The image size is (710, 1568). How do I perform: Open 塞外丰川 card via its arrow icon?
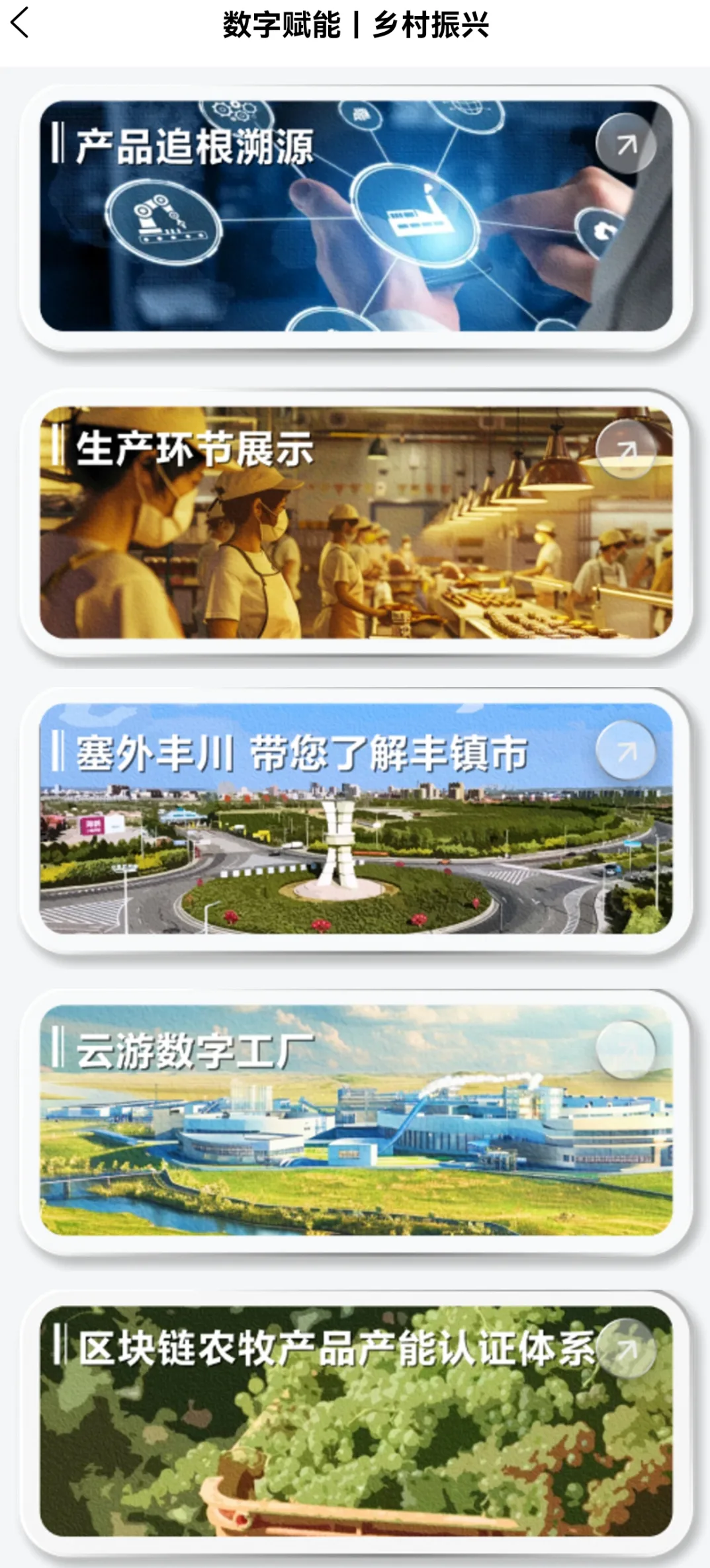tap(625, 751)
